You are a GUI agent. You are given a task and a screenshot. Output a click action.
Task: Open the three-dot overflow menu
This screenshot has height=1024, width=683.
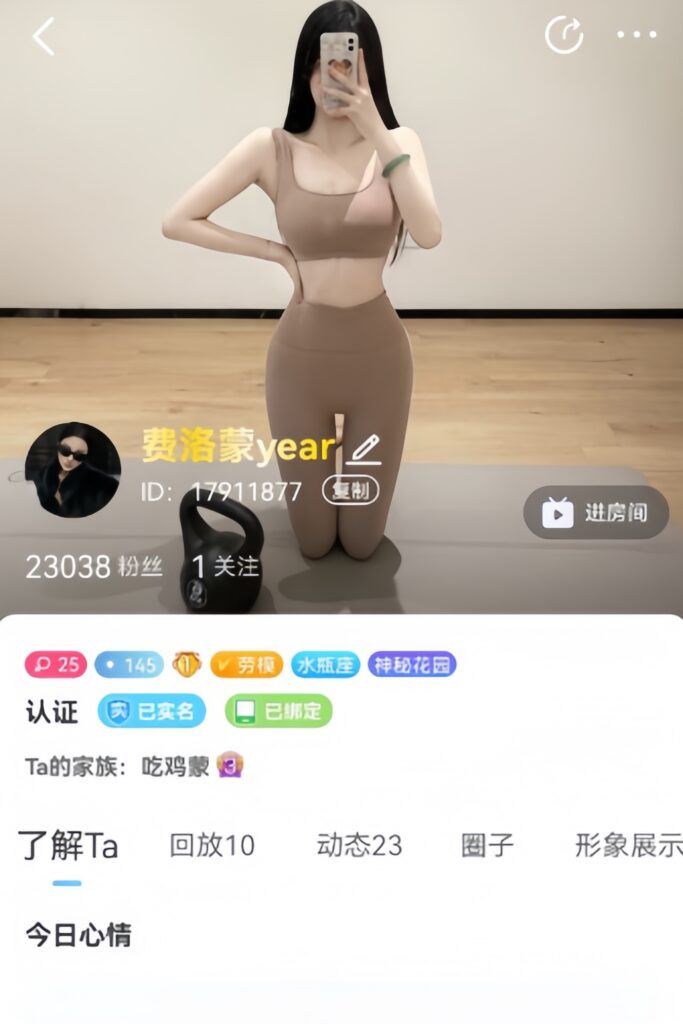click(x=636, y=36)
